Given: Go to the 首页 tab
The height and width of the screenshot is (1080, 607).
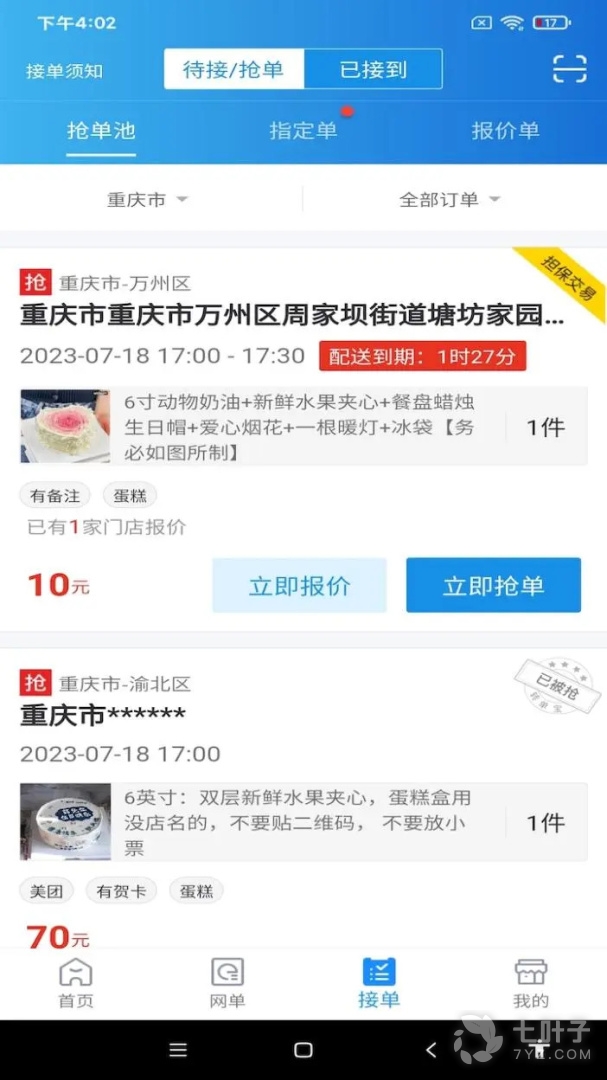Looking at the screenshot, I should (x=76, y=983).
